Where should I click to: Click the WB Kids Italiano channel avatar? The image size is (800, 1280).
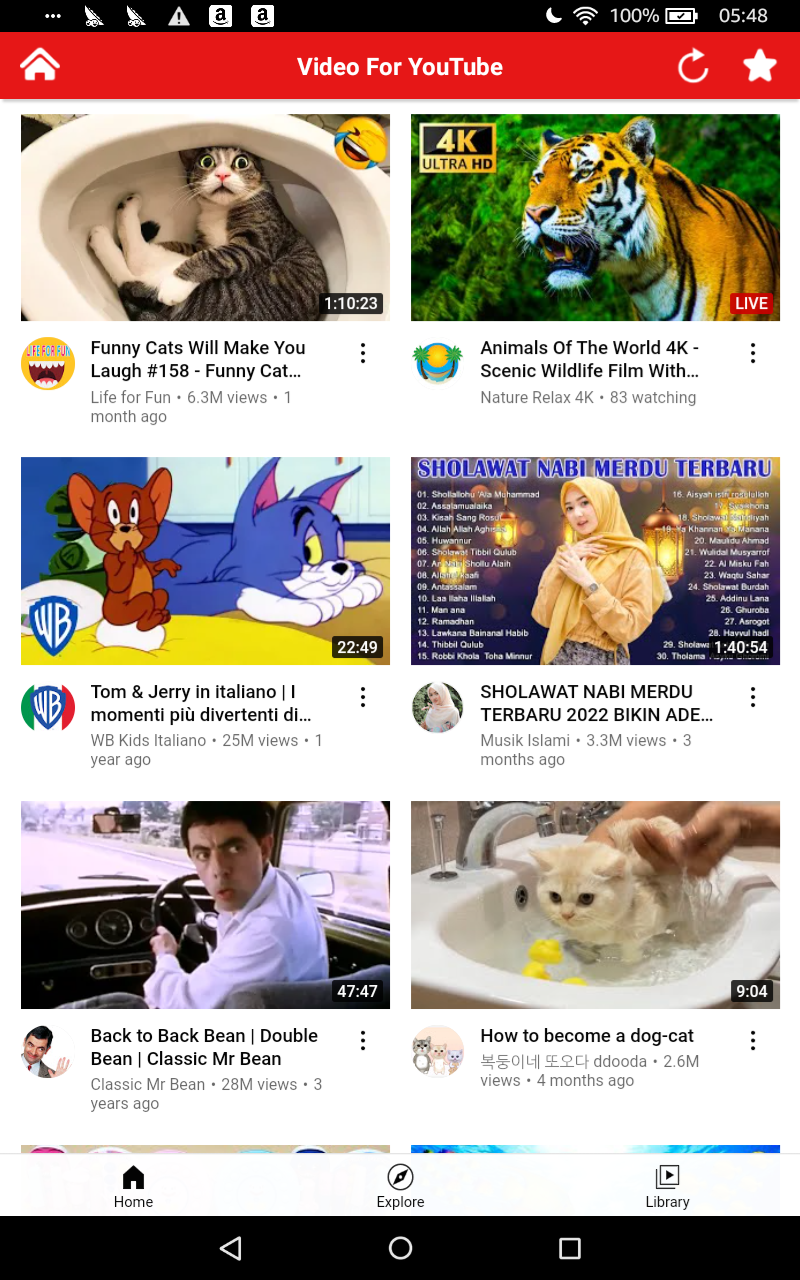pyautogui.click(x=47, y=707)
